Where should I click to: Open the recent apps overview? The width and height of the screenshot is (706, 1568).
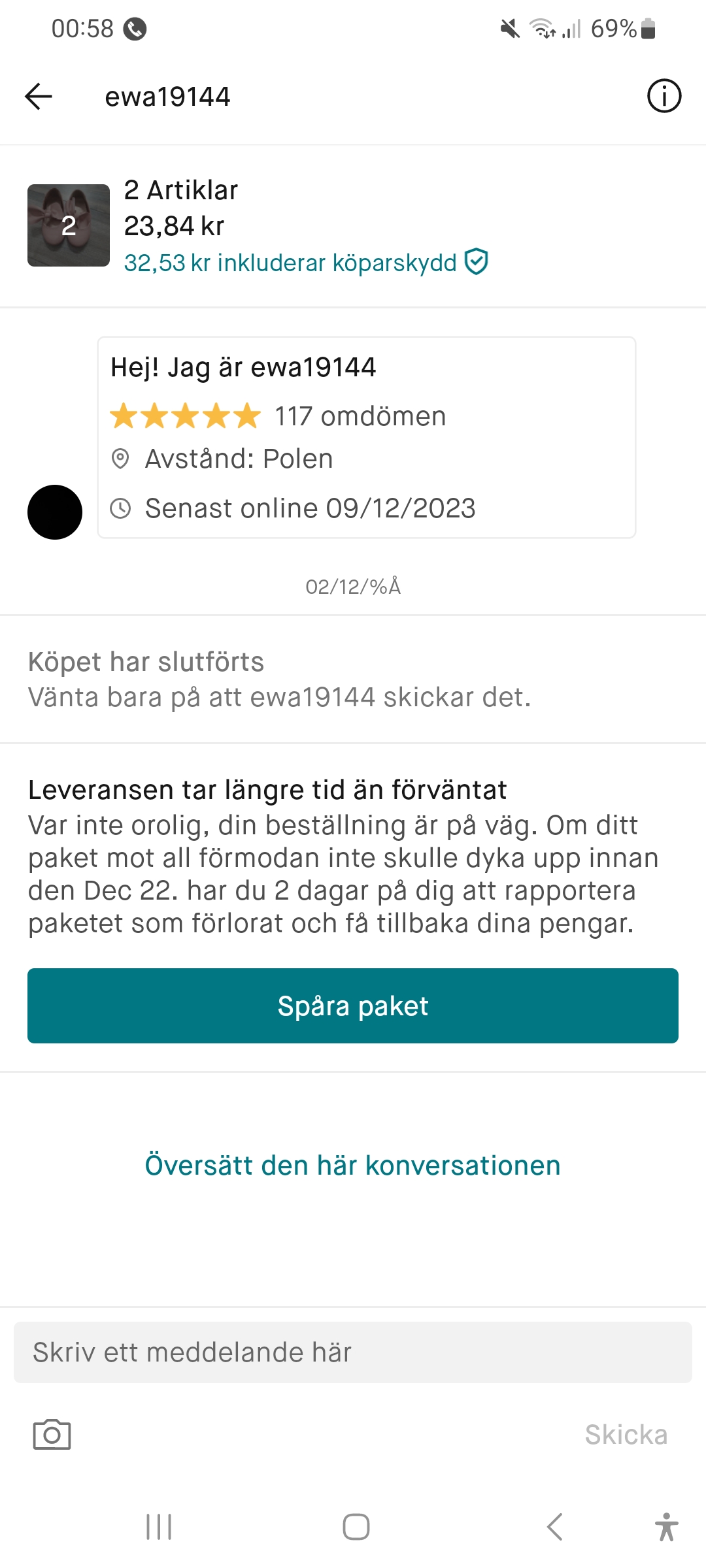click(x=159, y=1527)
